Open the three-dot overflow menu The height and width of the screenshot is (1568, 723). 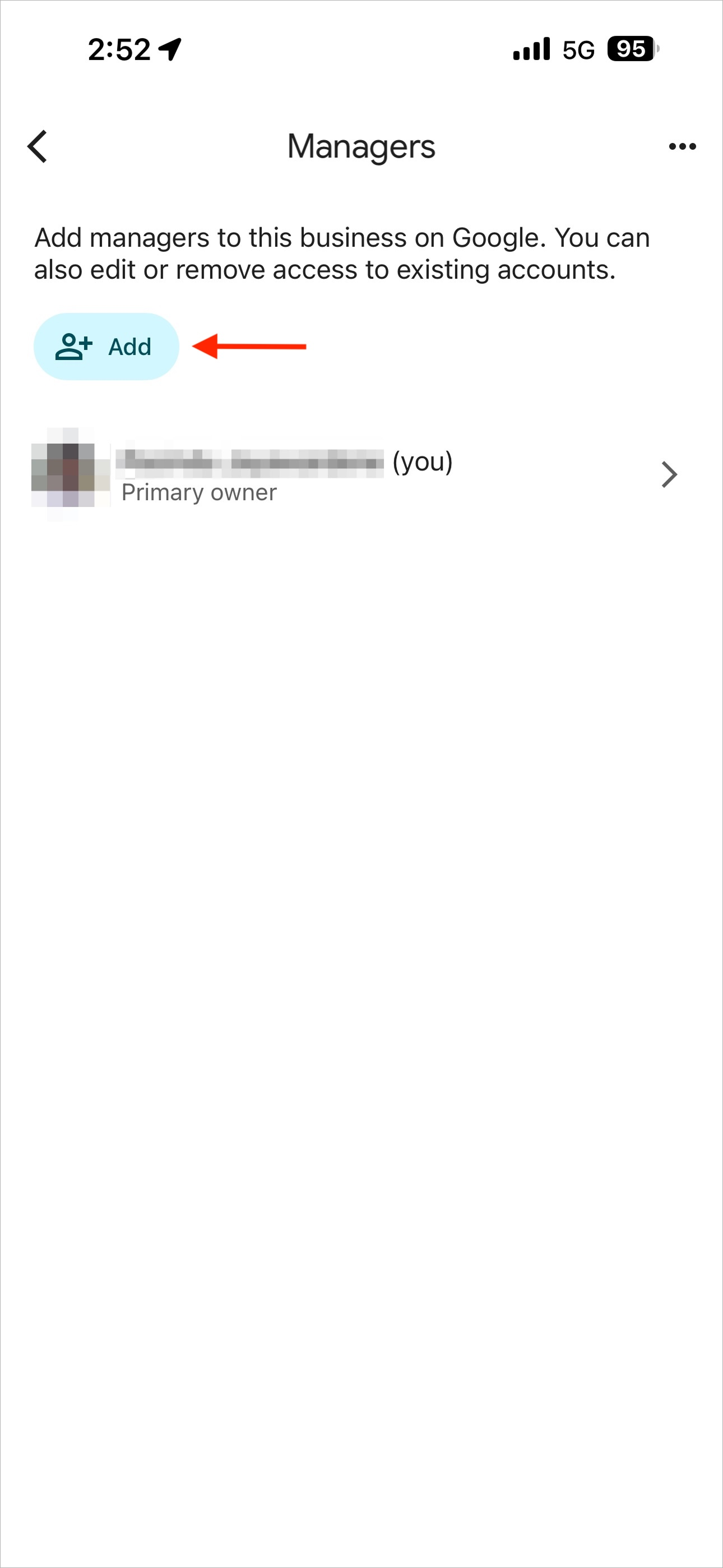(x=682, y=147)
